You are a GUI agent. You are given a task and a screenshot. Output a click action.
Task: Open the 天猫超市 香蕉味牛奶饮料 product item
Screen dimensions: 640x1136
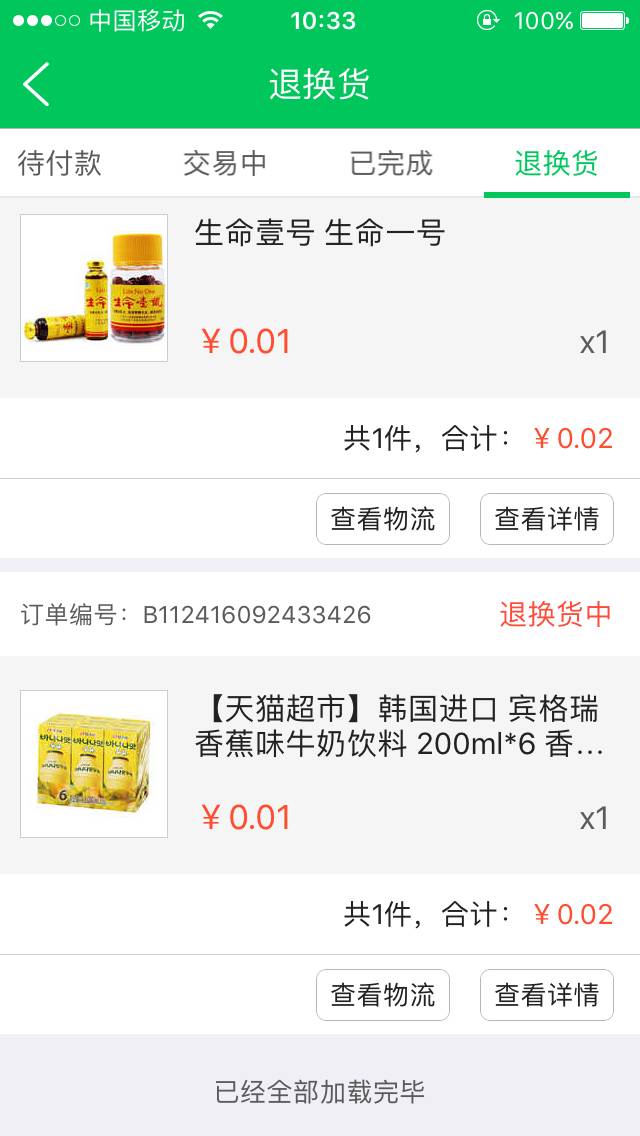[320, 764]
